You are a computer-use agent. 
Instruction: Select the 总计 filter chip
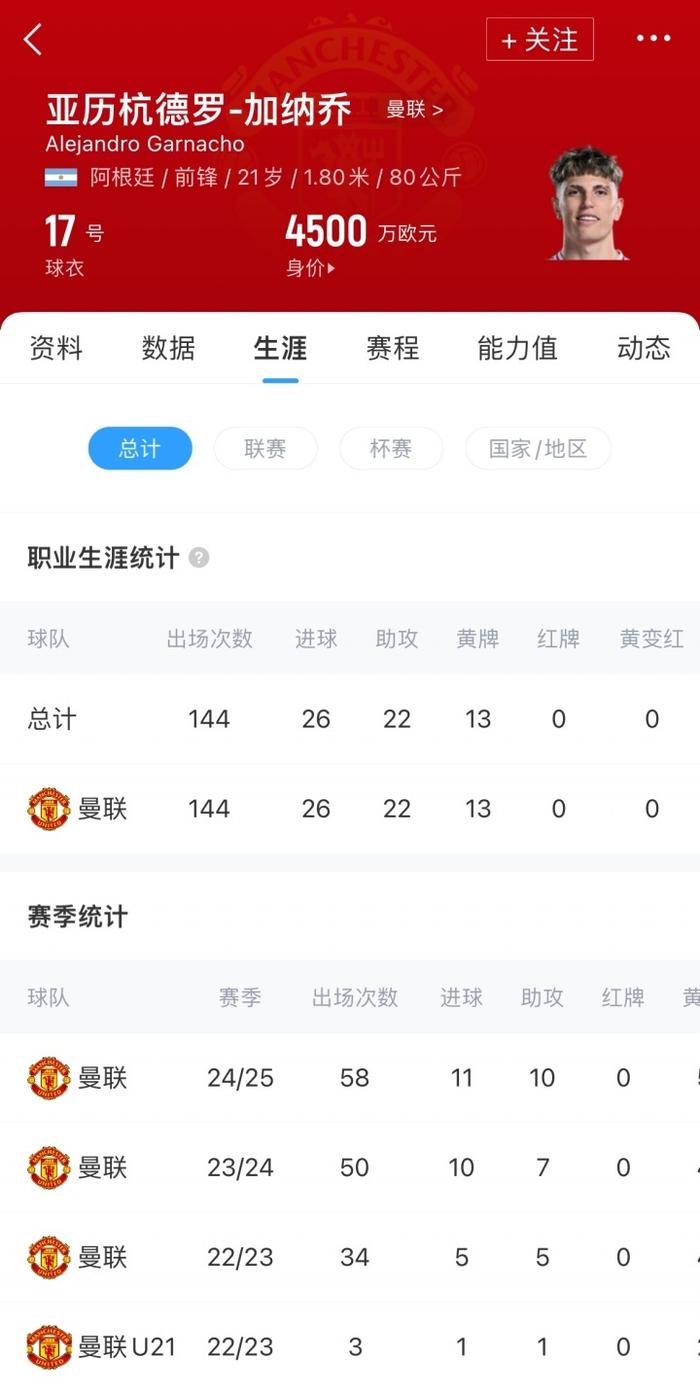140,449
